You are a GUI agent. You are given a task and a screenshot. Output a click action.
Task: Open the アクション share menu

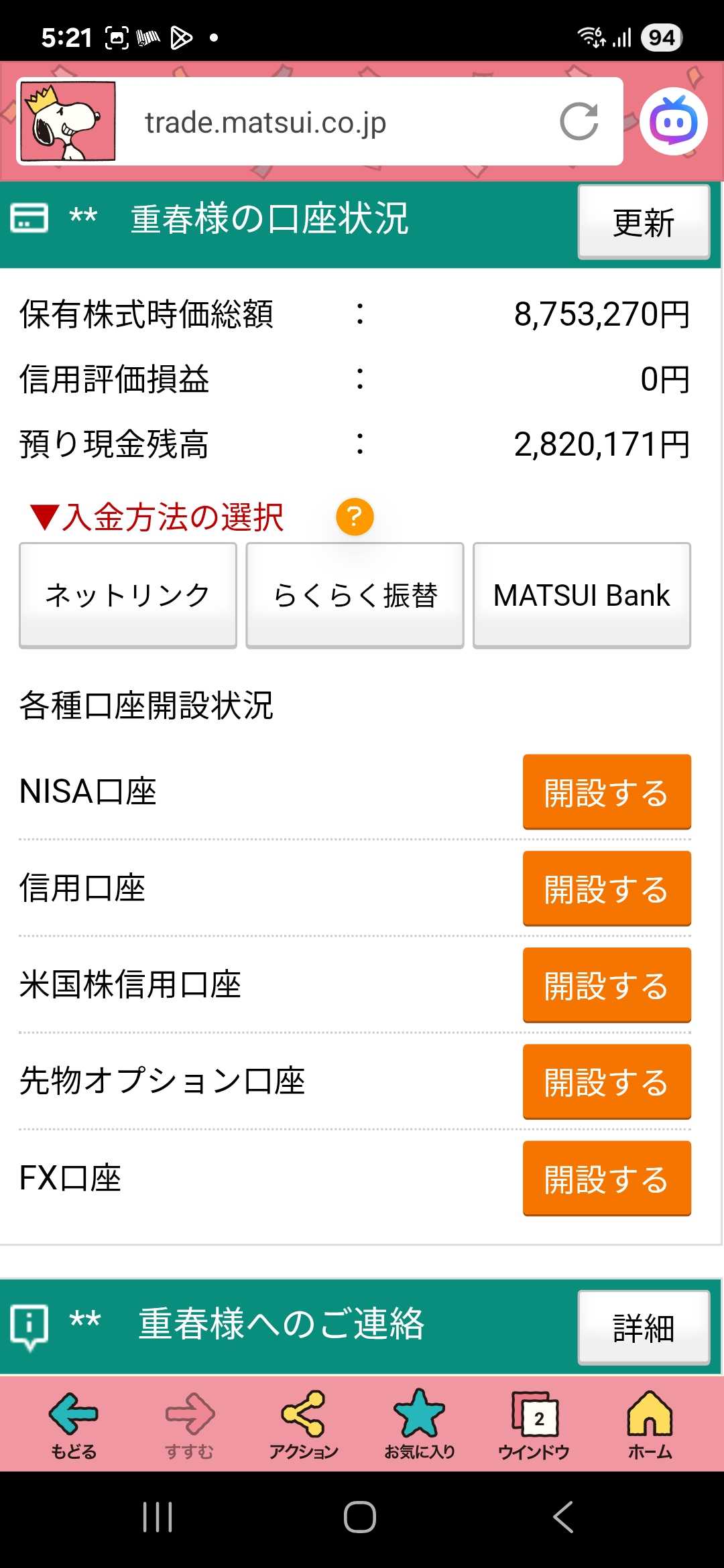303,1425
